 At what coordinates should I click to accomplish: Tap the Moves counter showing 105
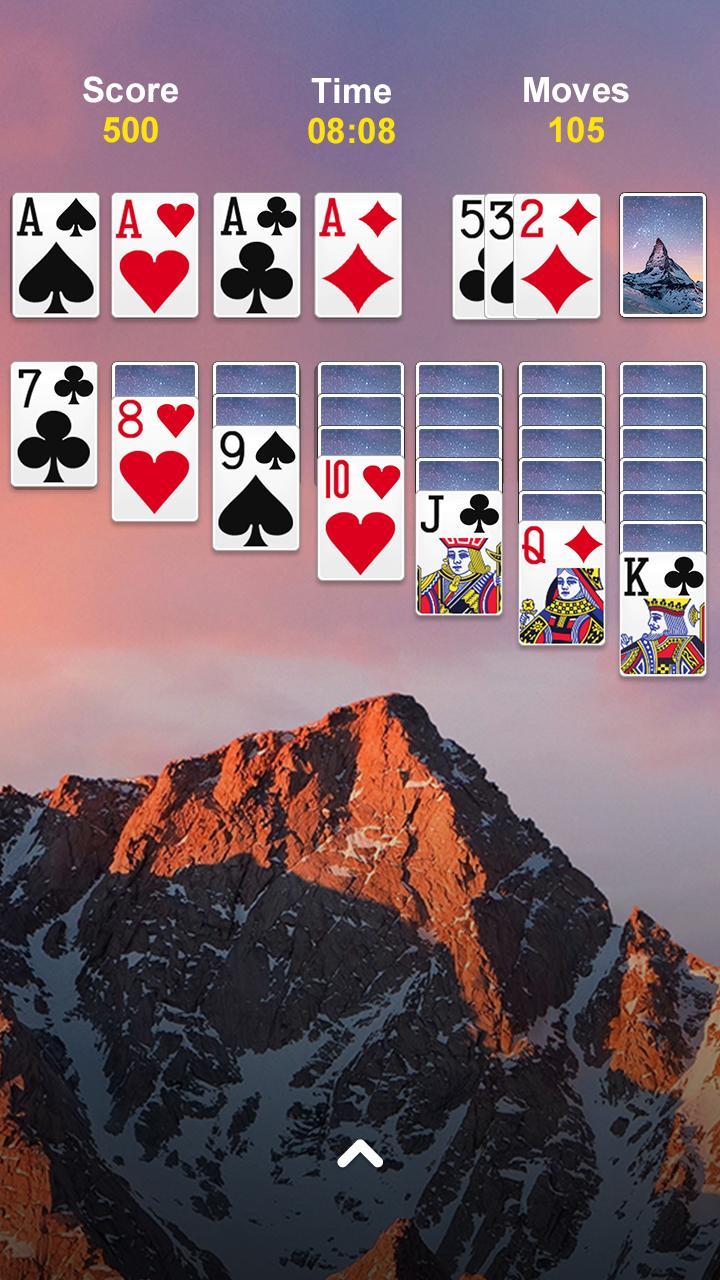575,130
